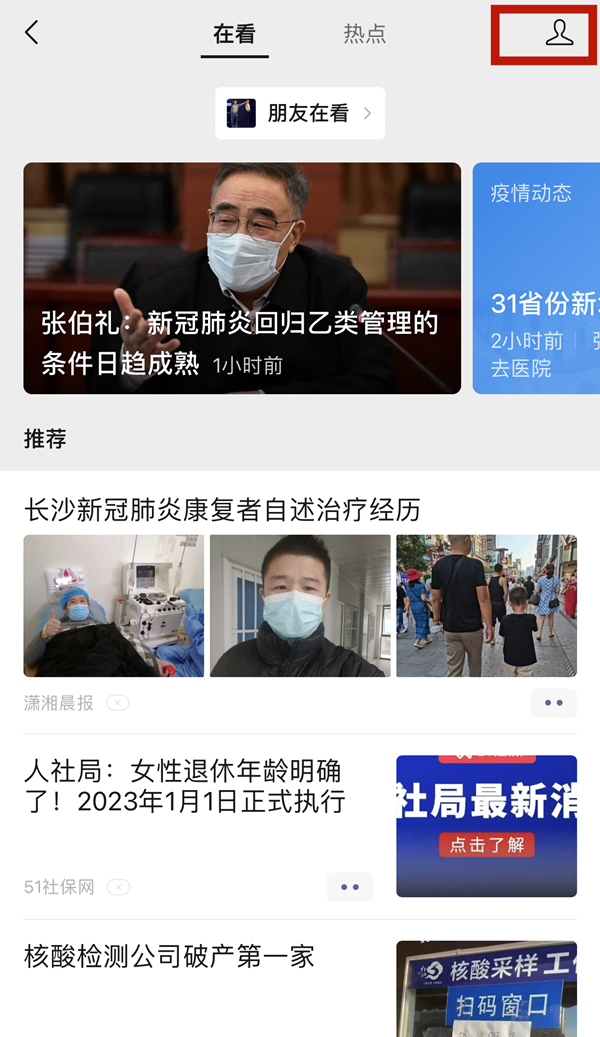Select the 在看 tab
This screenshot has width=600, height=1037.
[234, 34]
